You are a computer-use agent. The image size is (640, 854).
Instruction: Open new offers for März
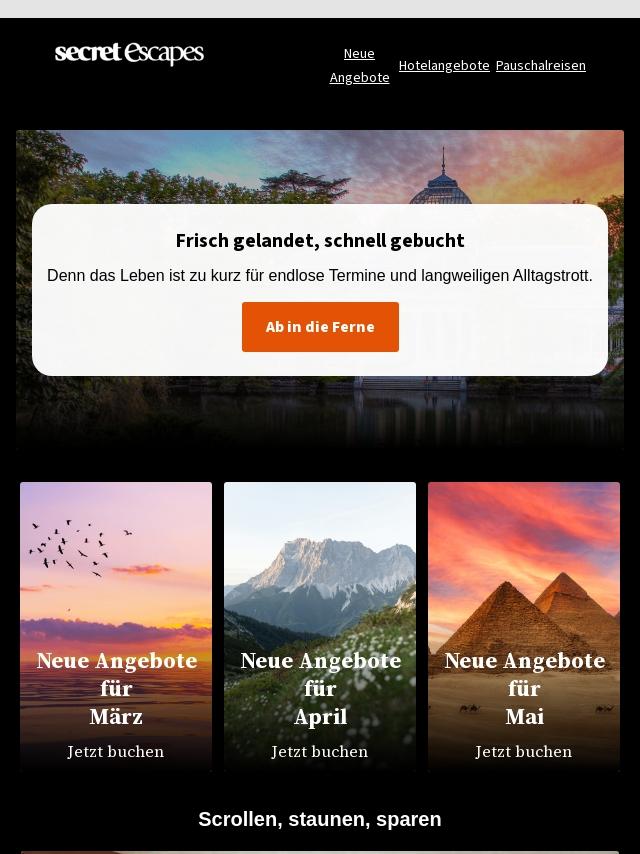(x=116, y=627)
